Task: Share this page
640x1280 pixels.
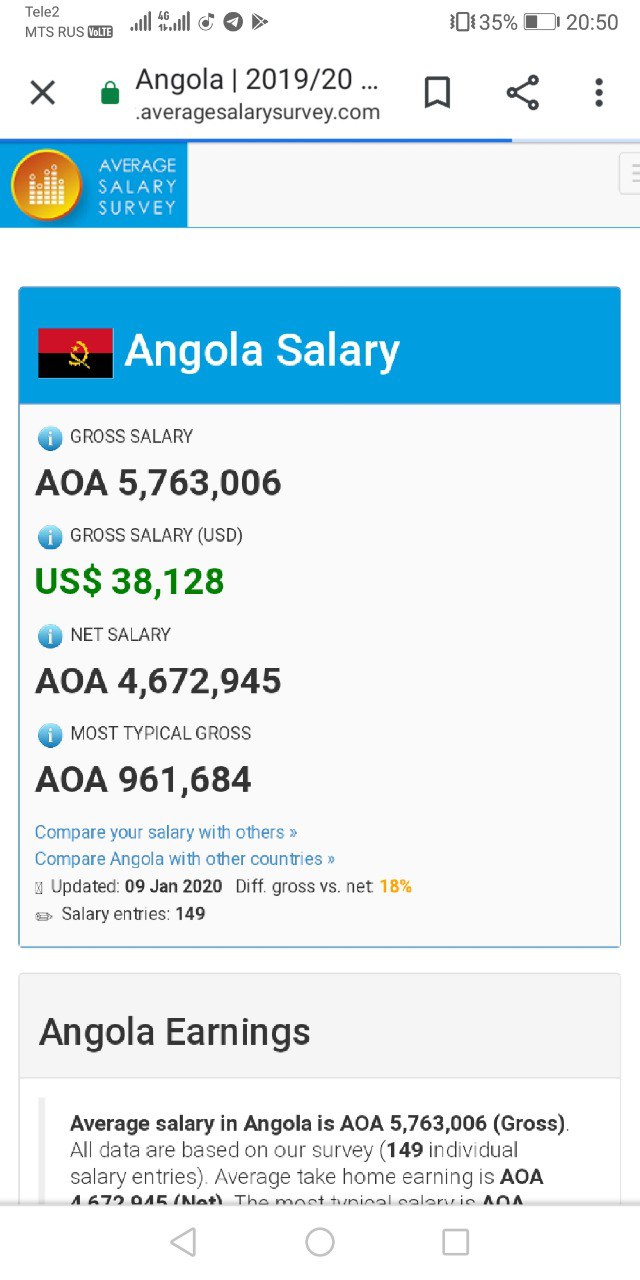Action: (x=522, y=93)
